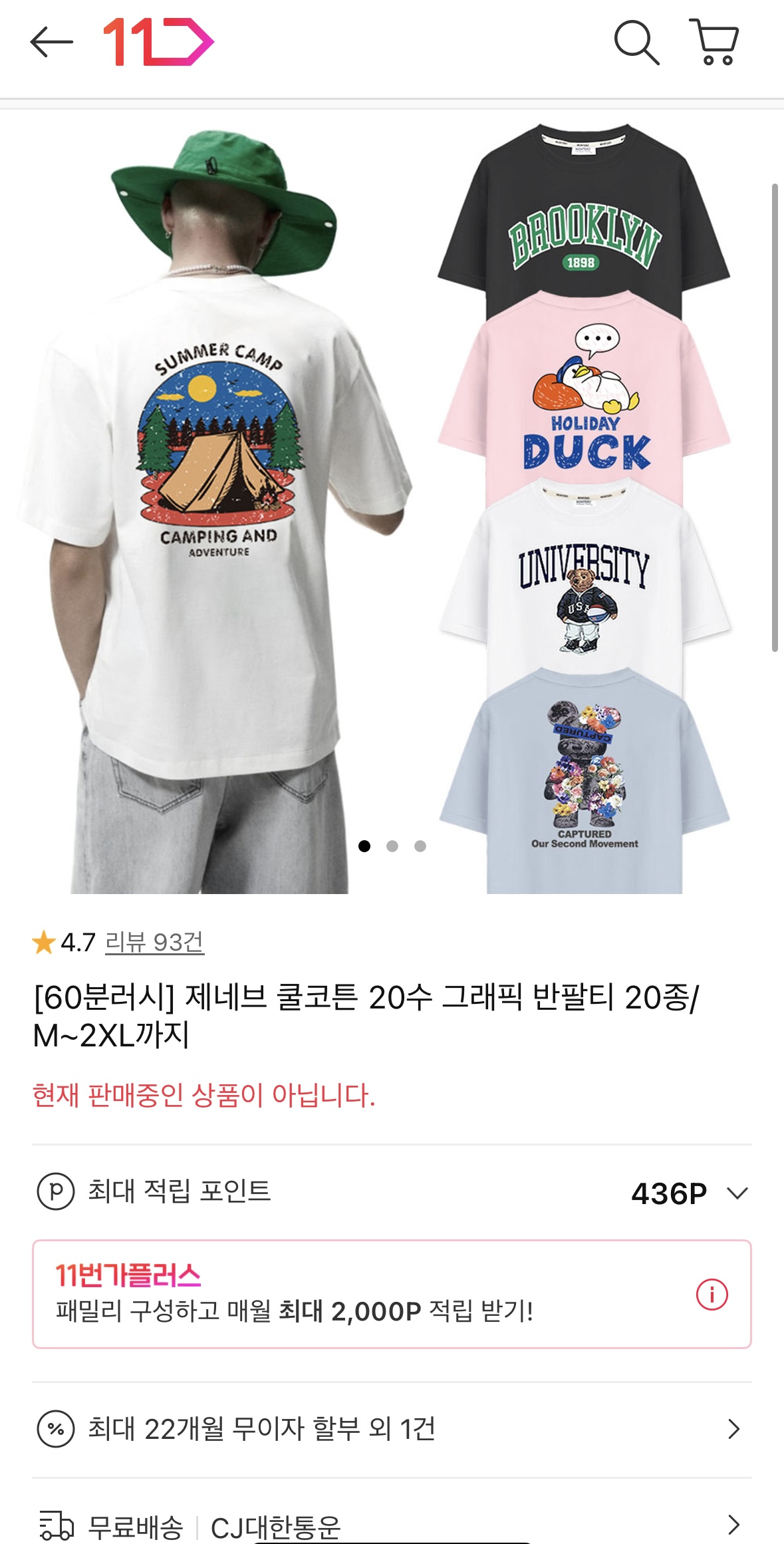Open the 리뷰 93건 reviews link
Image resolution: width=784 pixels, height=1544 pixels.
pyautogui.click(x=154, y=942)
